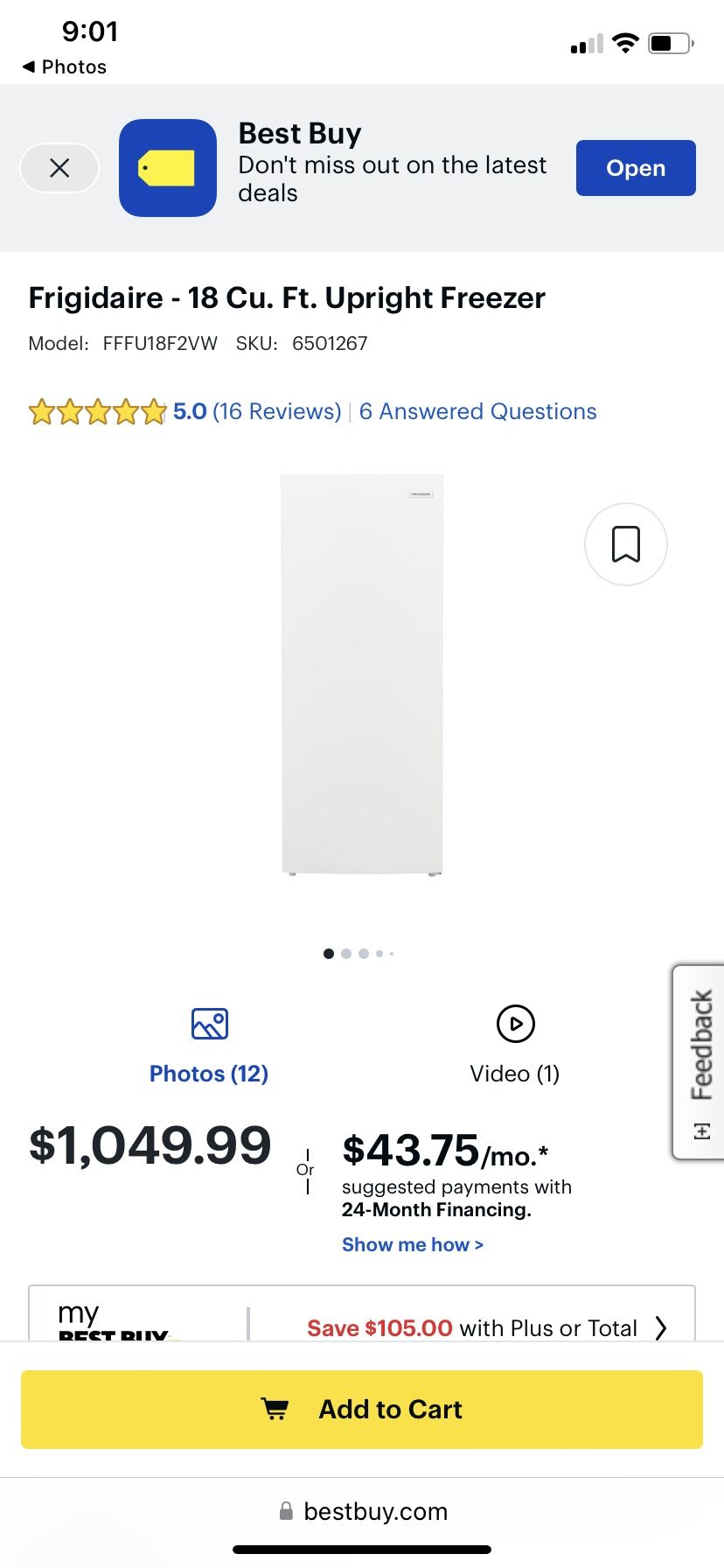The height and width of the screenshot is (1568, 724).
Task: Return to Photos via the back label
Action: [x=63, y=66]
